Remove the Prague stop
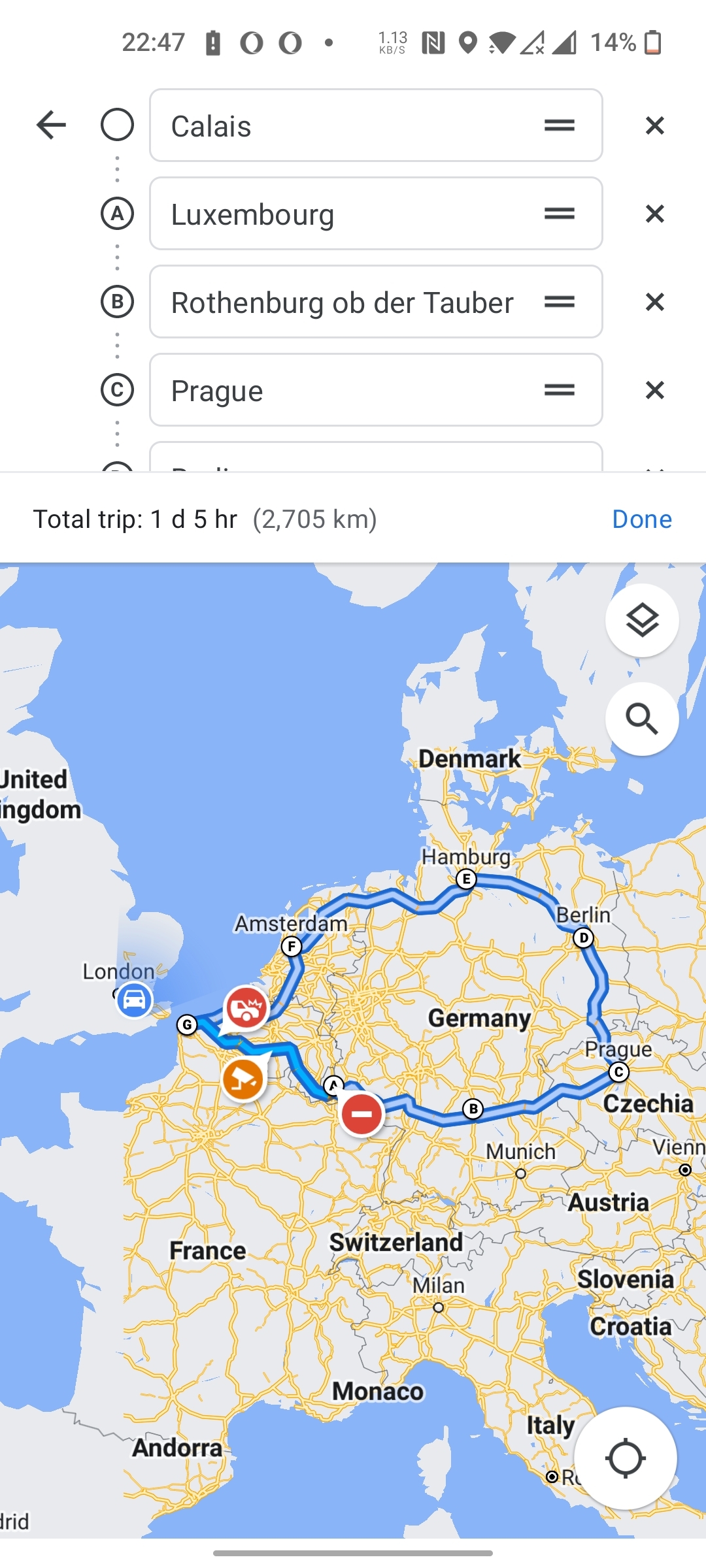This screenshot has height=1568, width=706. tap(654, 390)
